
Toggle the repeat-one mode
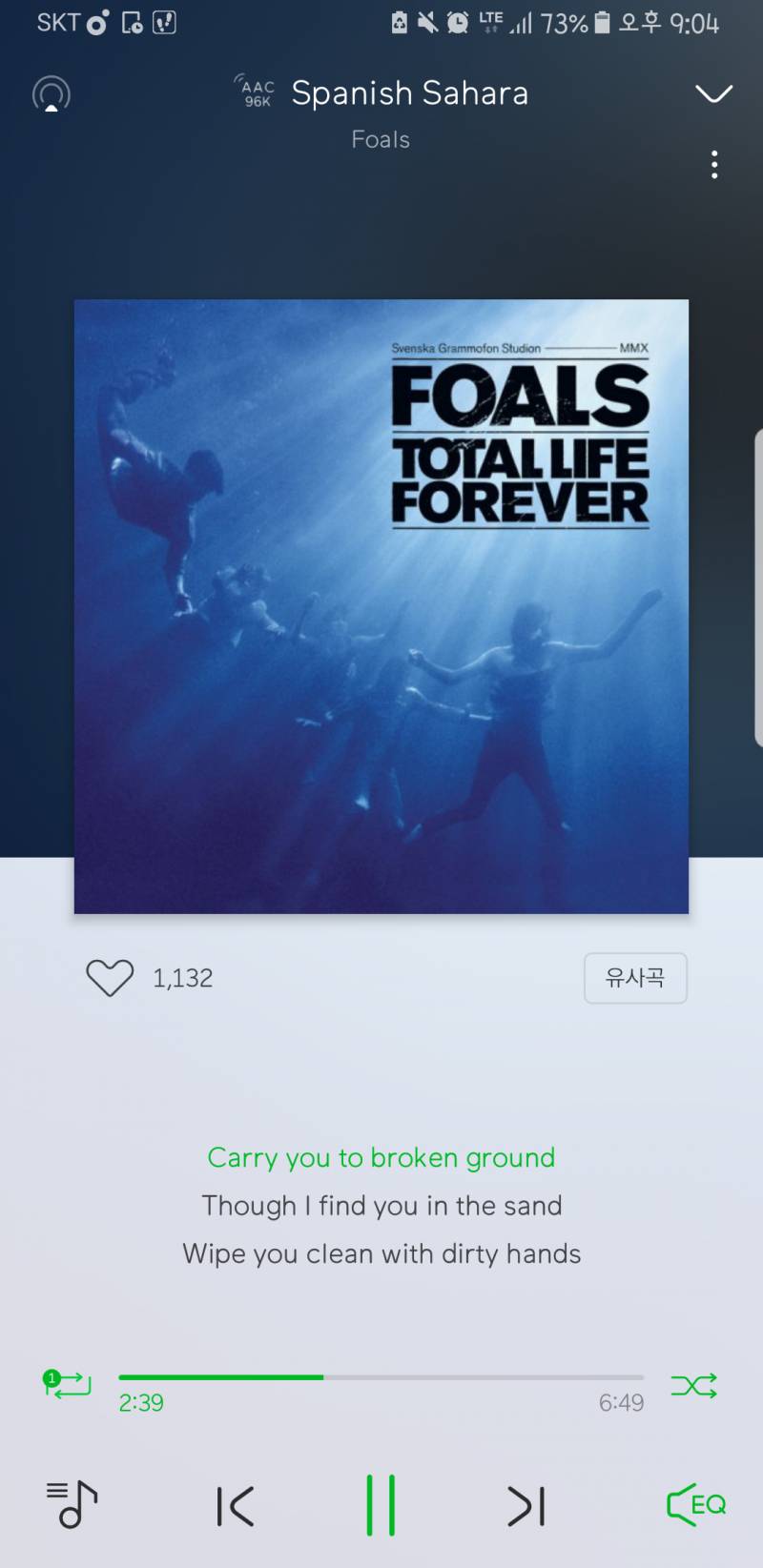click(x=67, y=1384)
